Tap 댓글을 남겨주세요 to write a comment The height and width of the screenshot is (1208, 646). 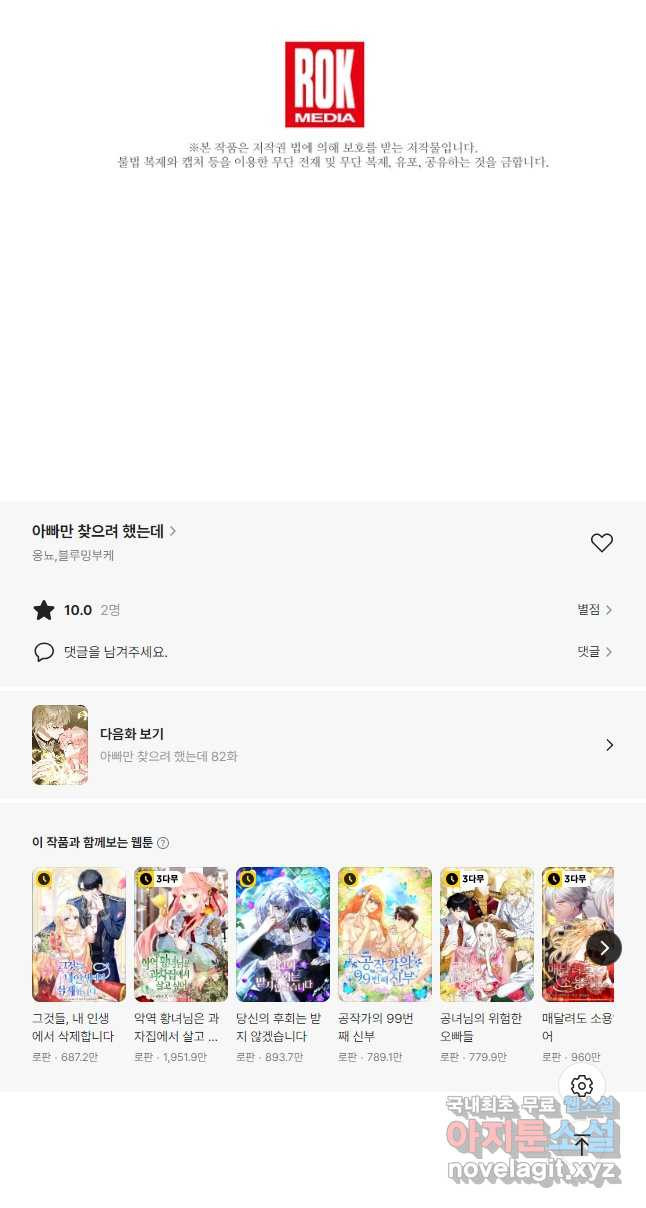115,652
